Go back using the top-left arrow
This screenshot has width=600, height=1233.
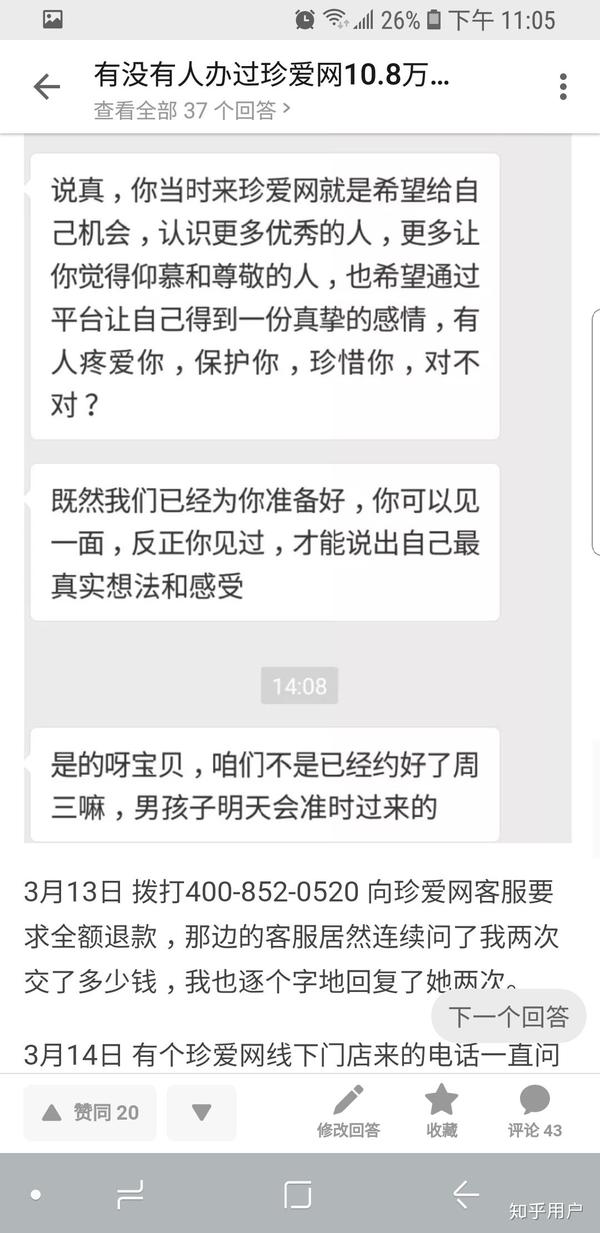tap(46, 87)
